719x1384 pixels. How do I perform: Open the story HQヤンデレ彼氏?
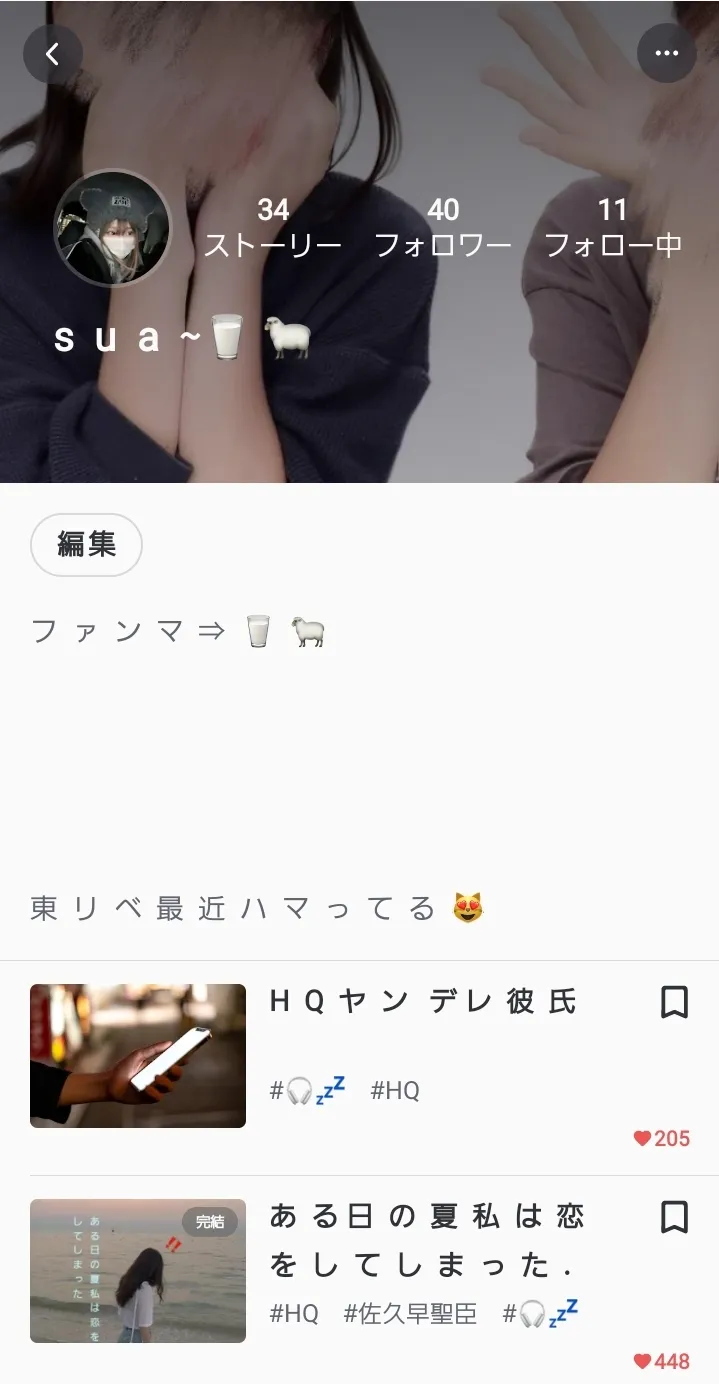pyautogui.click(x=424, y=1001)
